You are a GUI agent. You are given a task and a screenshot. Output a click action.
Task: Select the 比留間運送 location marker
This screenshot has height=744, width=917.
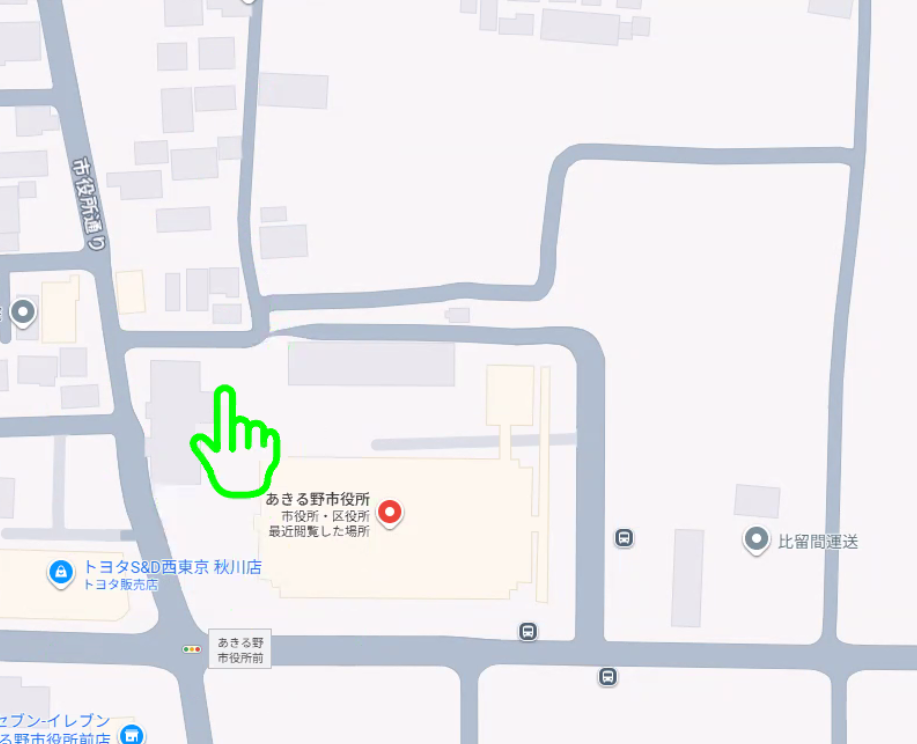point(756,541)
